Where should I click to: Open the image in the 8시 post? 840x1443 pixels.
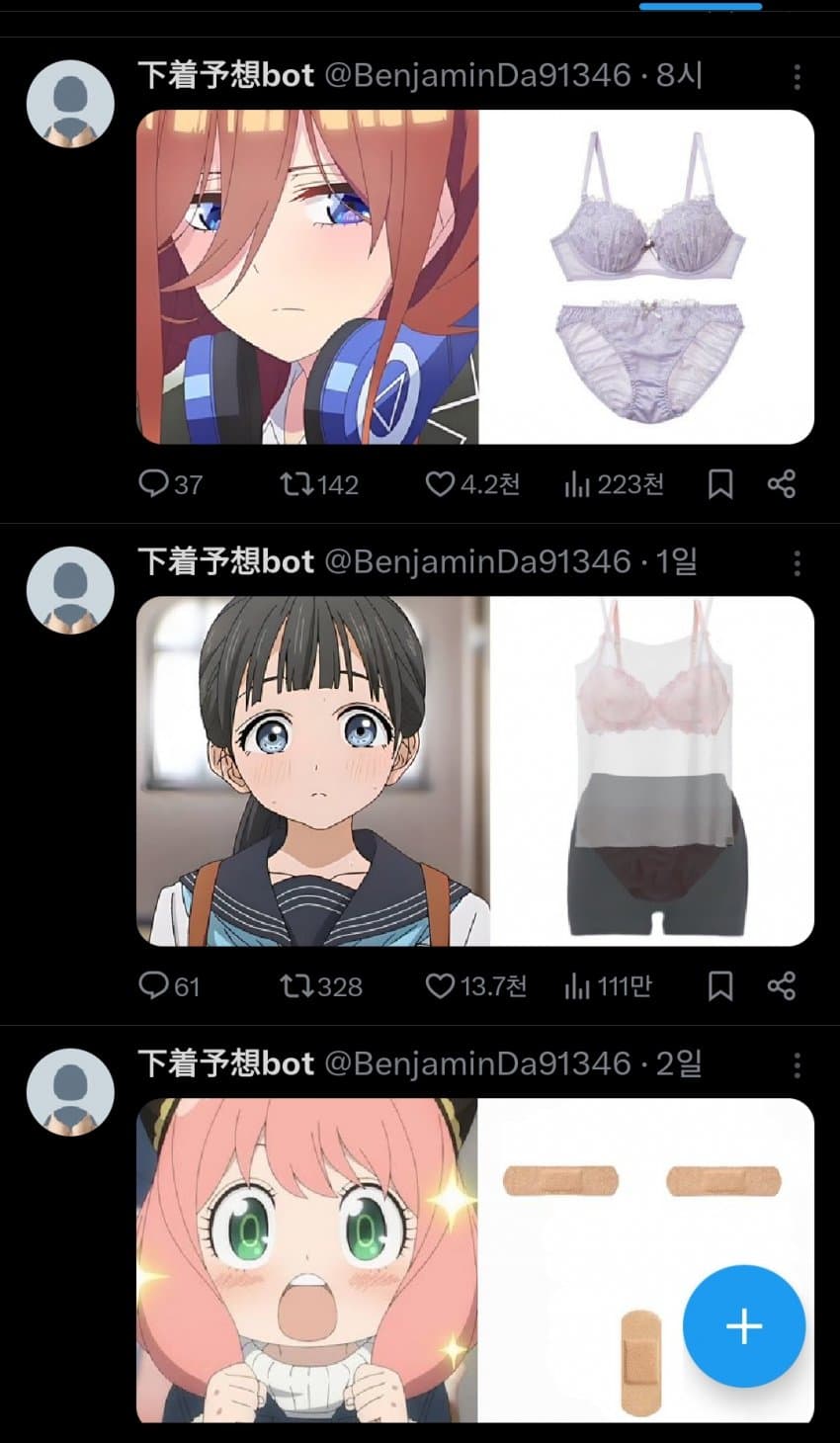point(475,277)
